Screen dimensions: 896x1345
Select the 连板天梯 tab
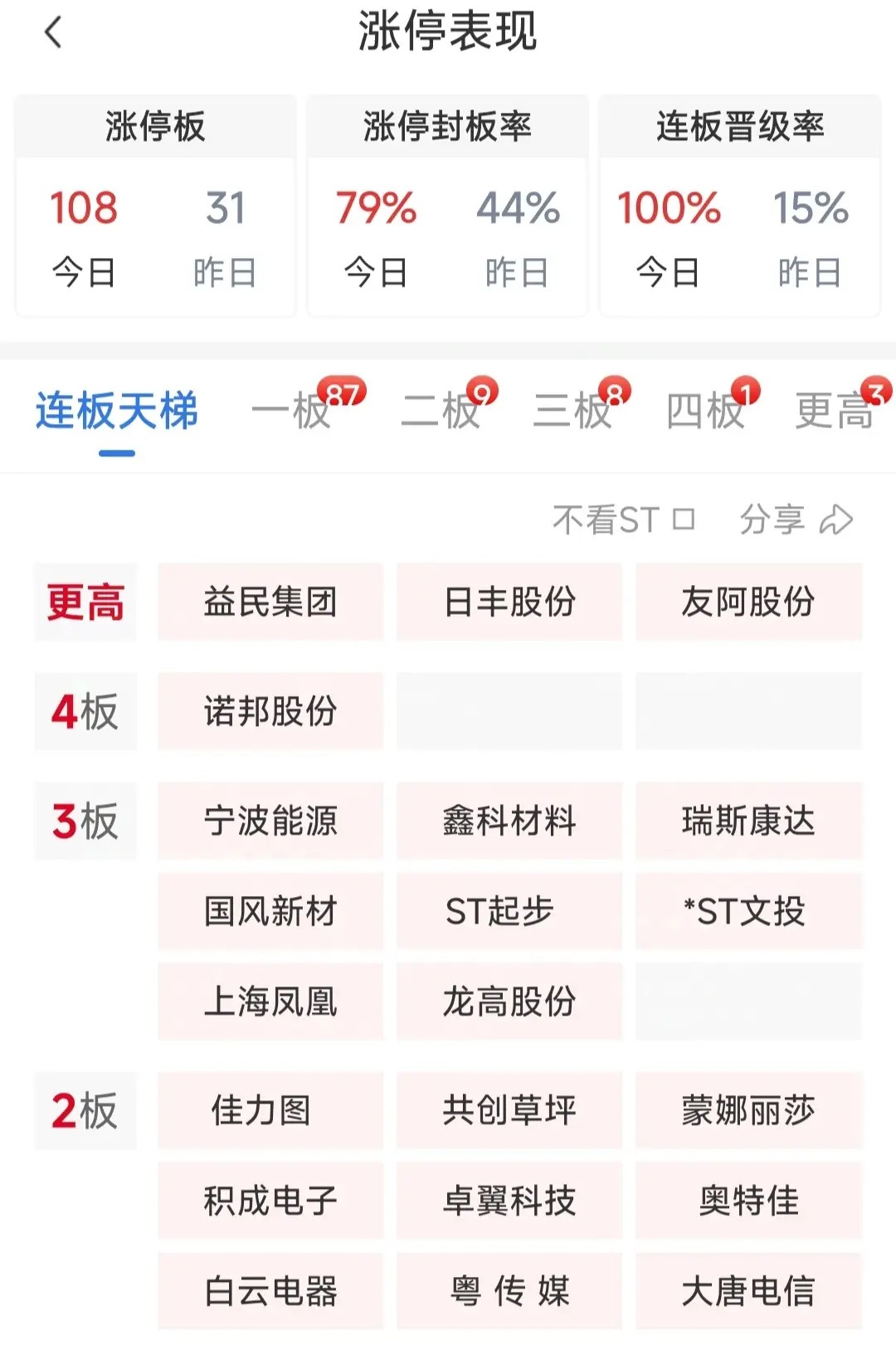point(117,410)
